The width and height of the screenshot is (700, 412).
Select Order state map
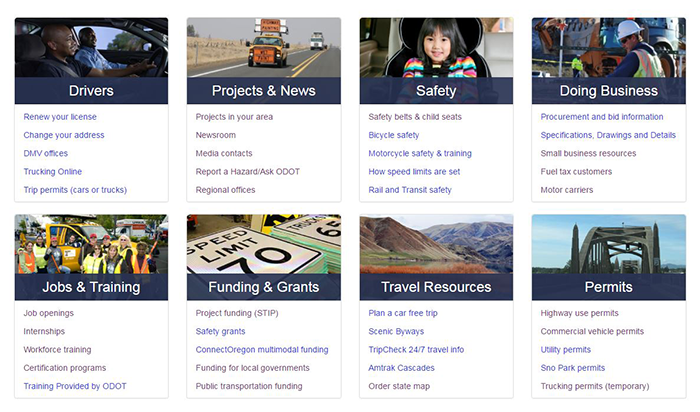399,386
